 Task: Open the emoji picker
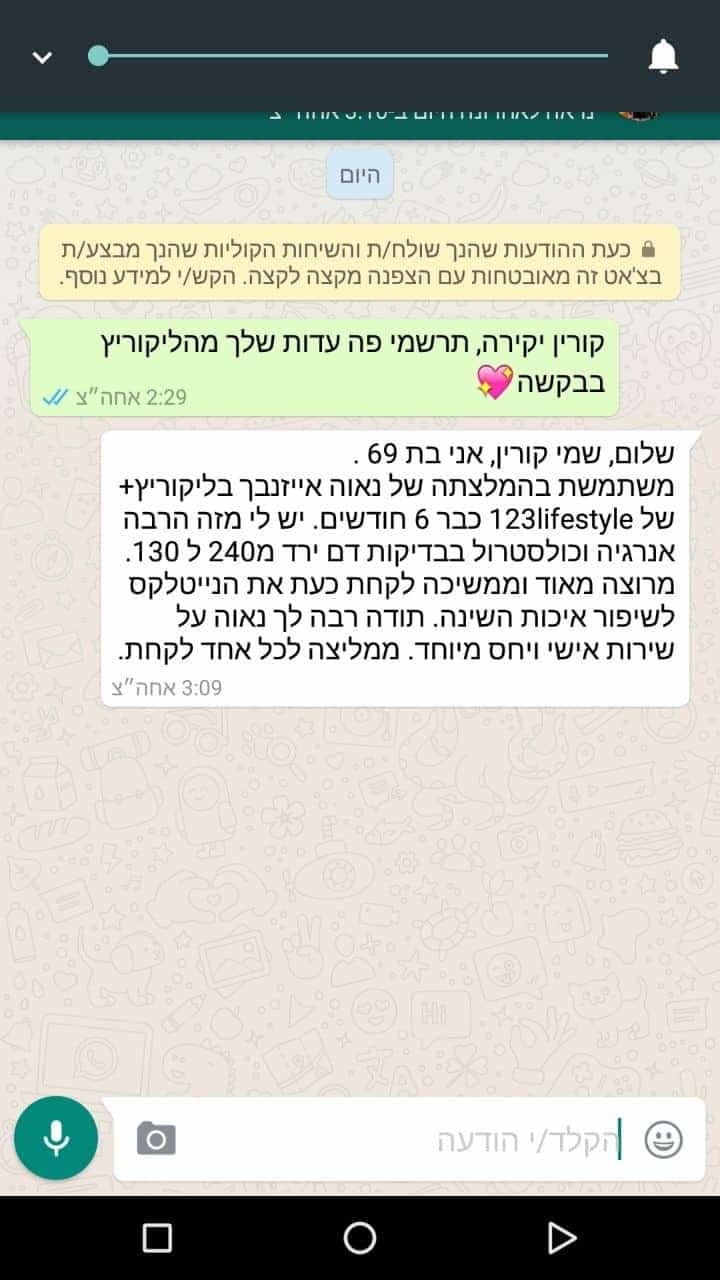pyautogui.click(x=663, y=1138)
